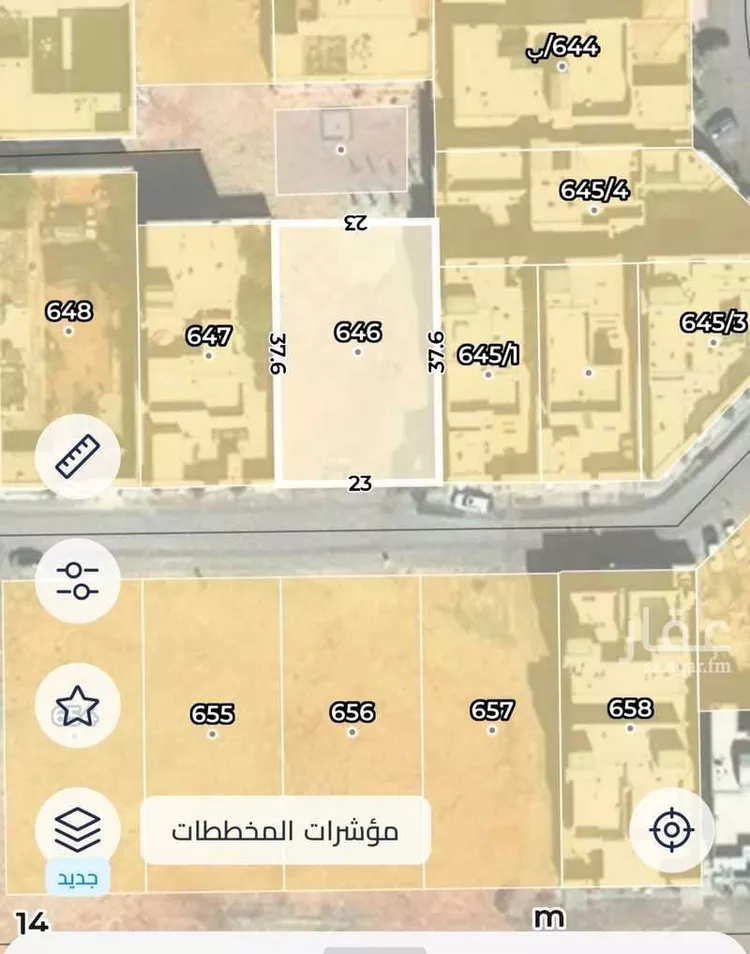
Task: Open the favorites star panel
Action: click(76, 703)
